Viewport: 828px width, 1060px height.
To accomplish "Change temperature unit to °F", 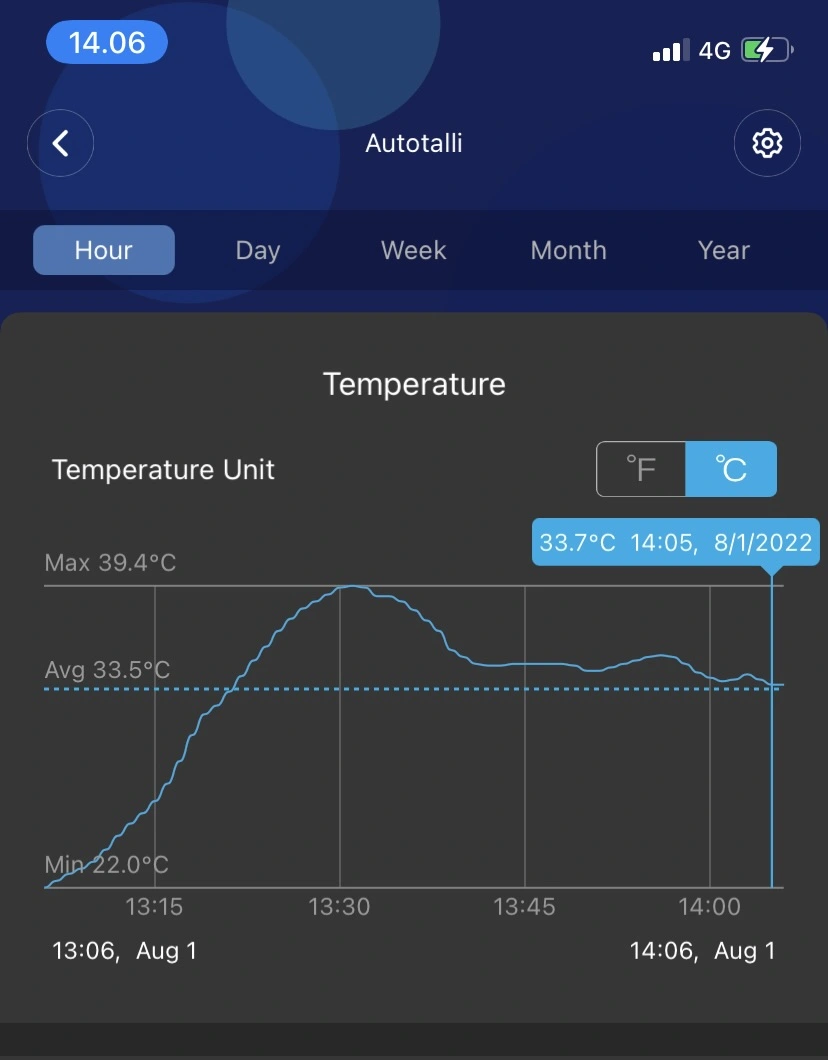I will pos(641,469).
